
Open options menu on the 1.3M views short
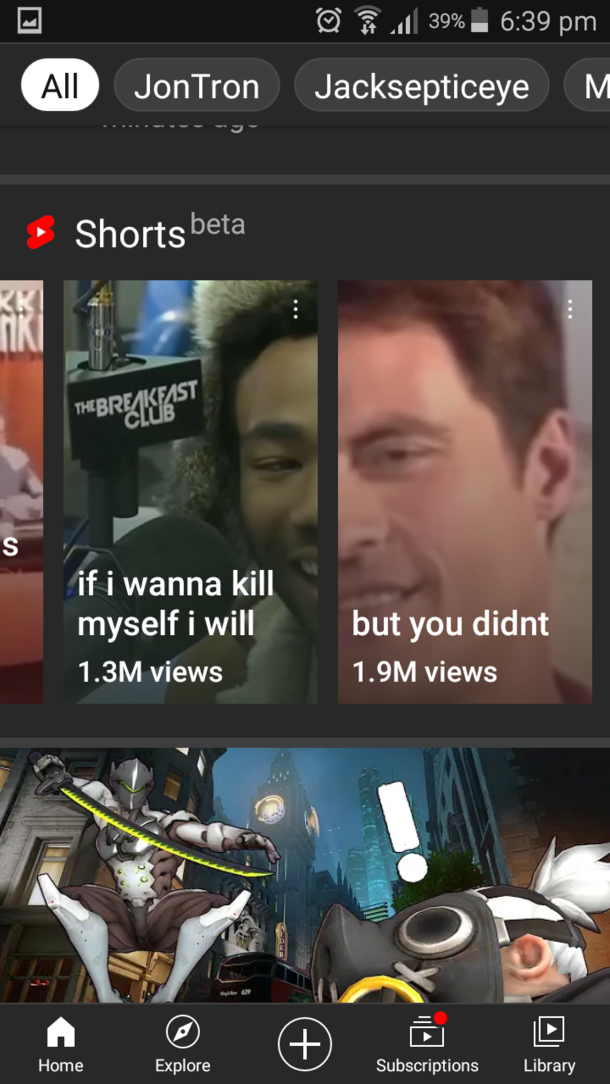(295, 310)
